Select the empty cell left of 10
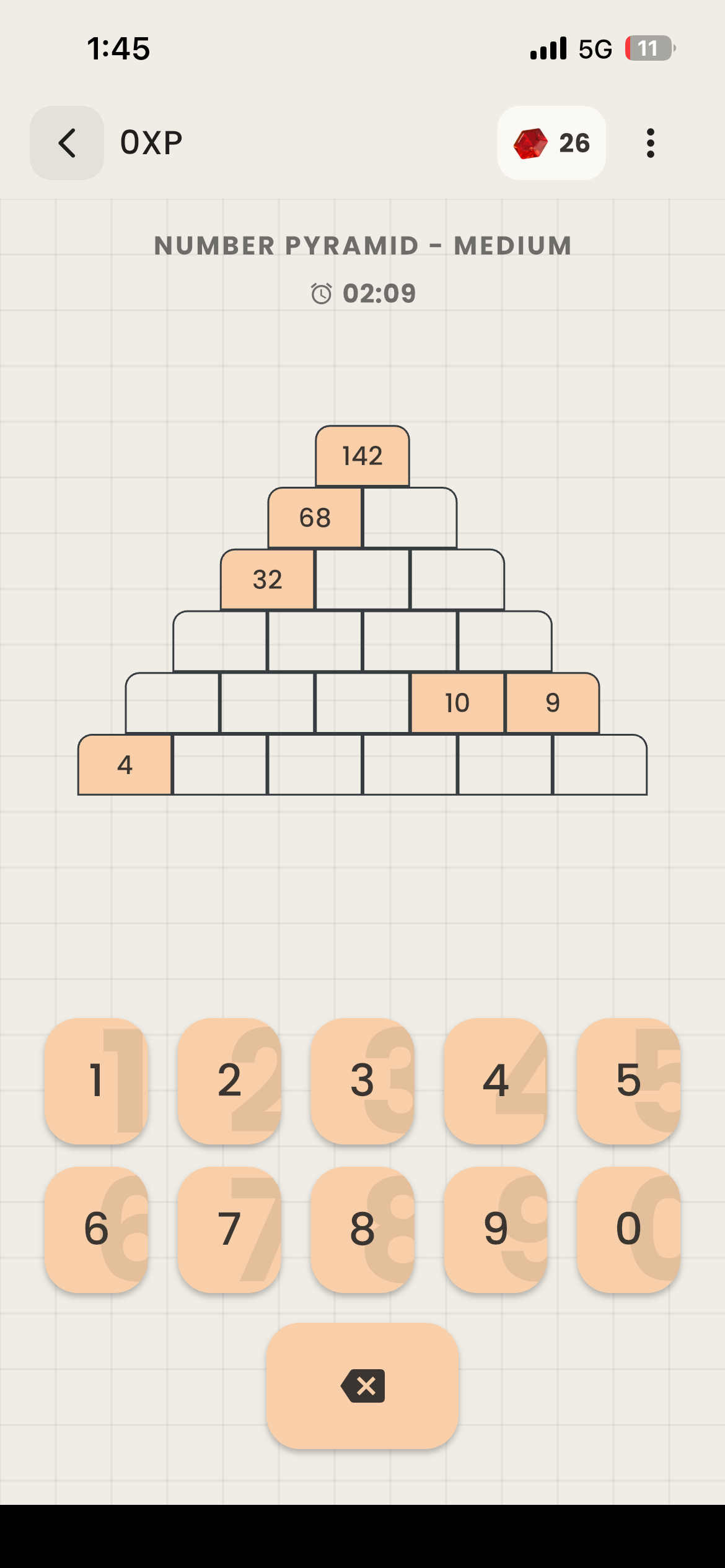This screenshot has width=725, height=1568. (362, 703)
